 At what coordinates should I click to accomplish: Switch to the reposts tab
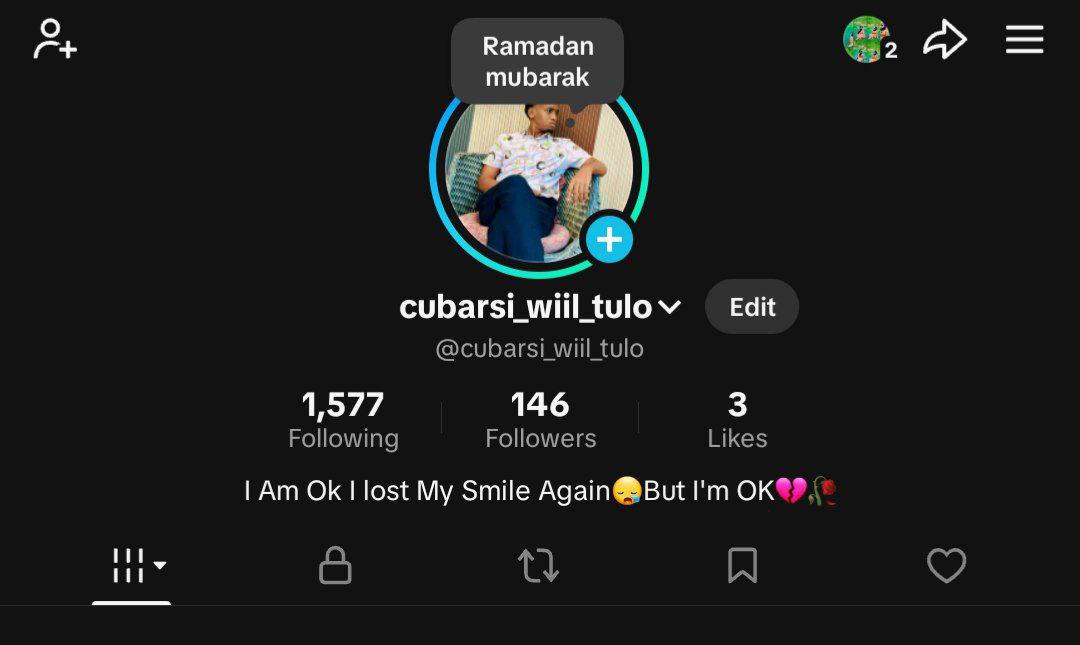click(538, 566)
